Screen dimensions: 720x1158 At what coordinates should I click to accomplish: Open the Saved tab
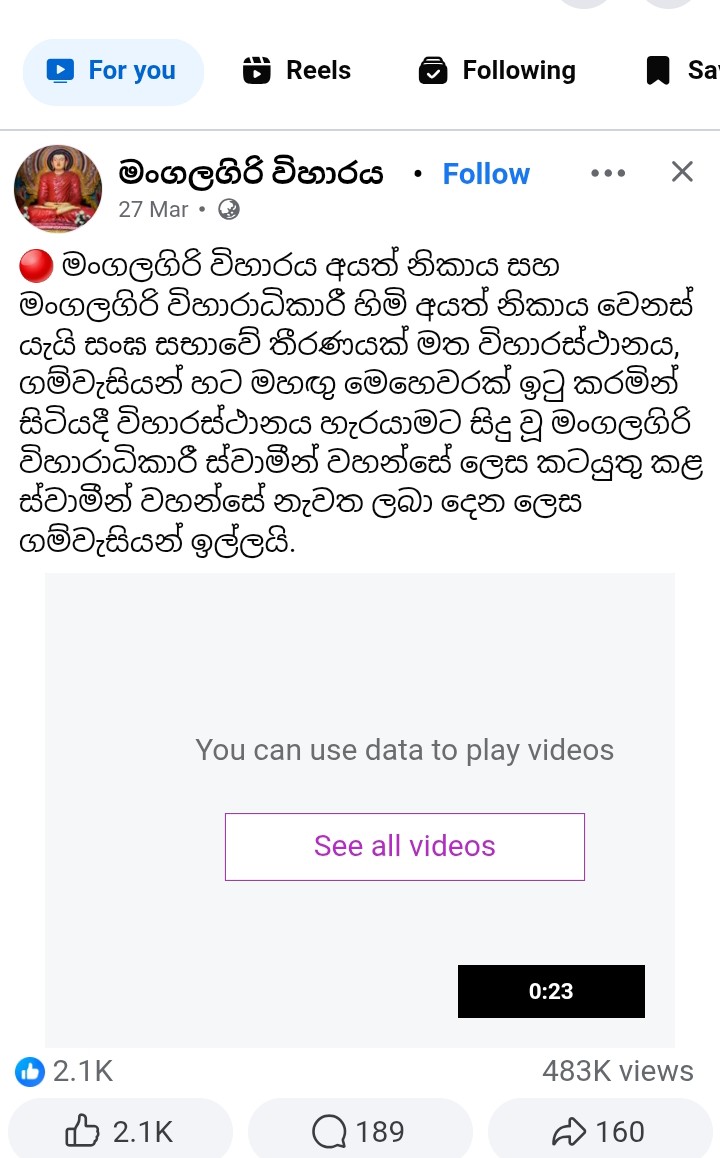click(x=682, y=71)
